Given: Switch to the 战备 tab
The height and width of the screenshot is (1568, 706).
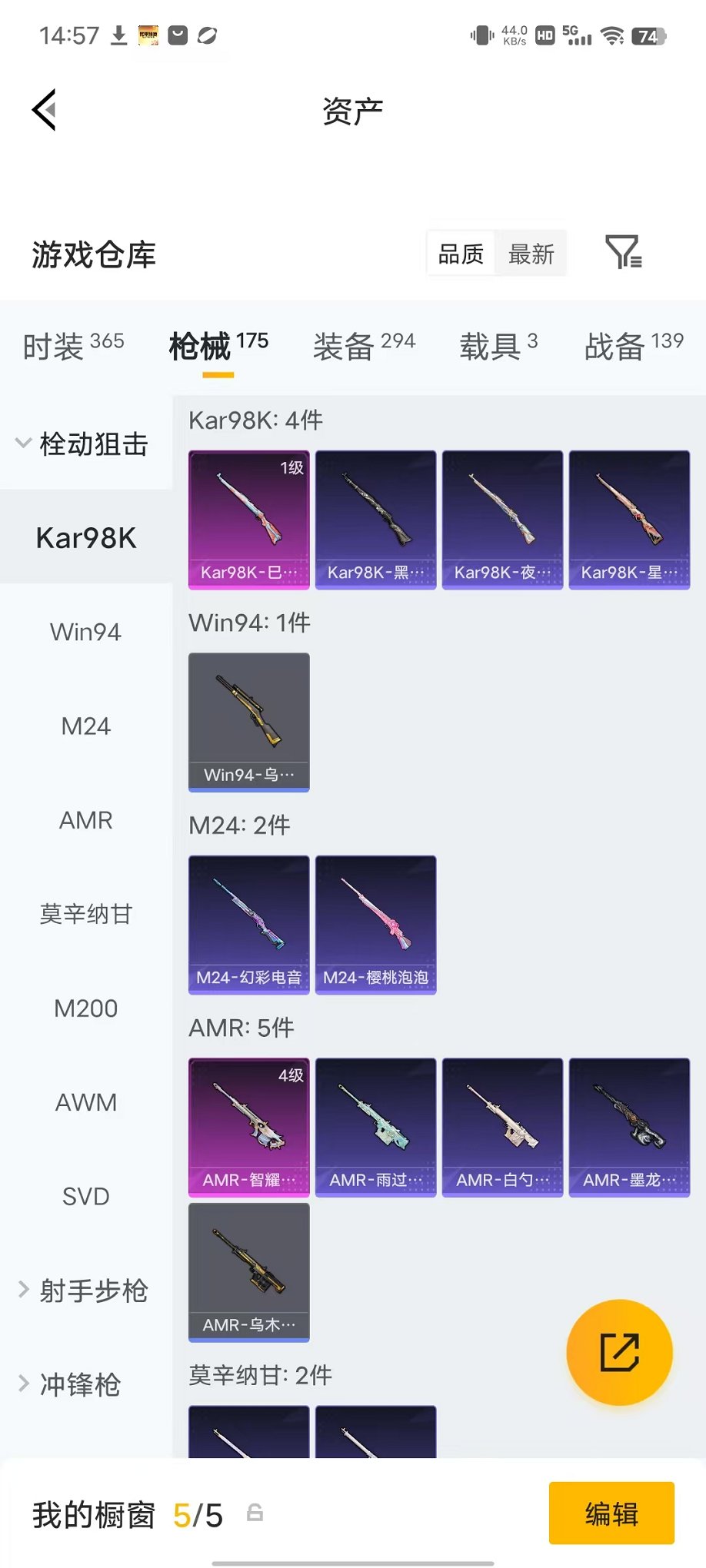Looking at the screenshot, I should point(634,346).
